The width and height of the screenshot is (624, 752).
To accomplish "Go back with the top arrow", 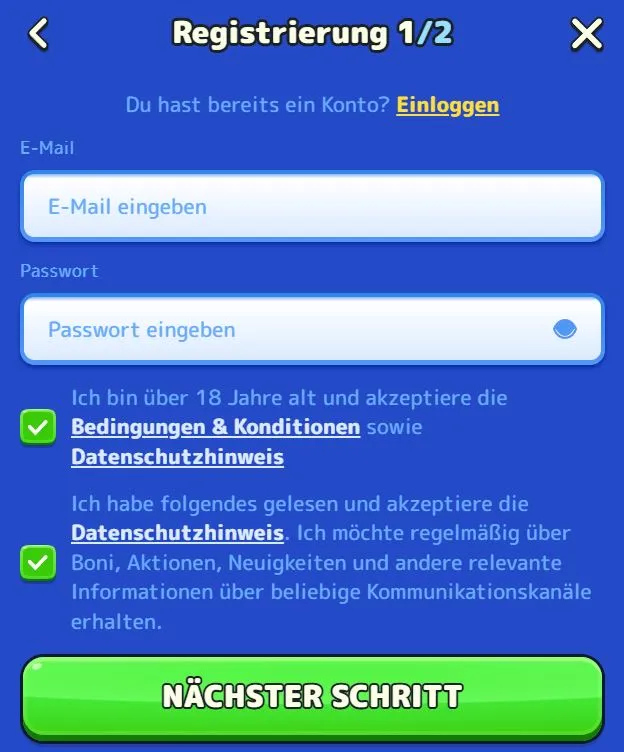I will [x=38, y=33].
